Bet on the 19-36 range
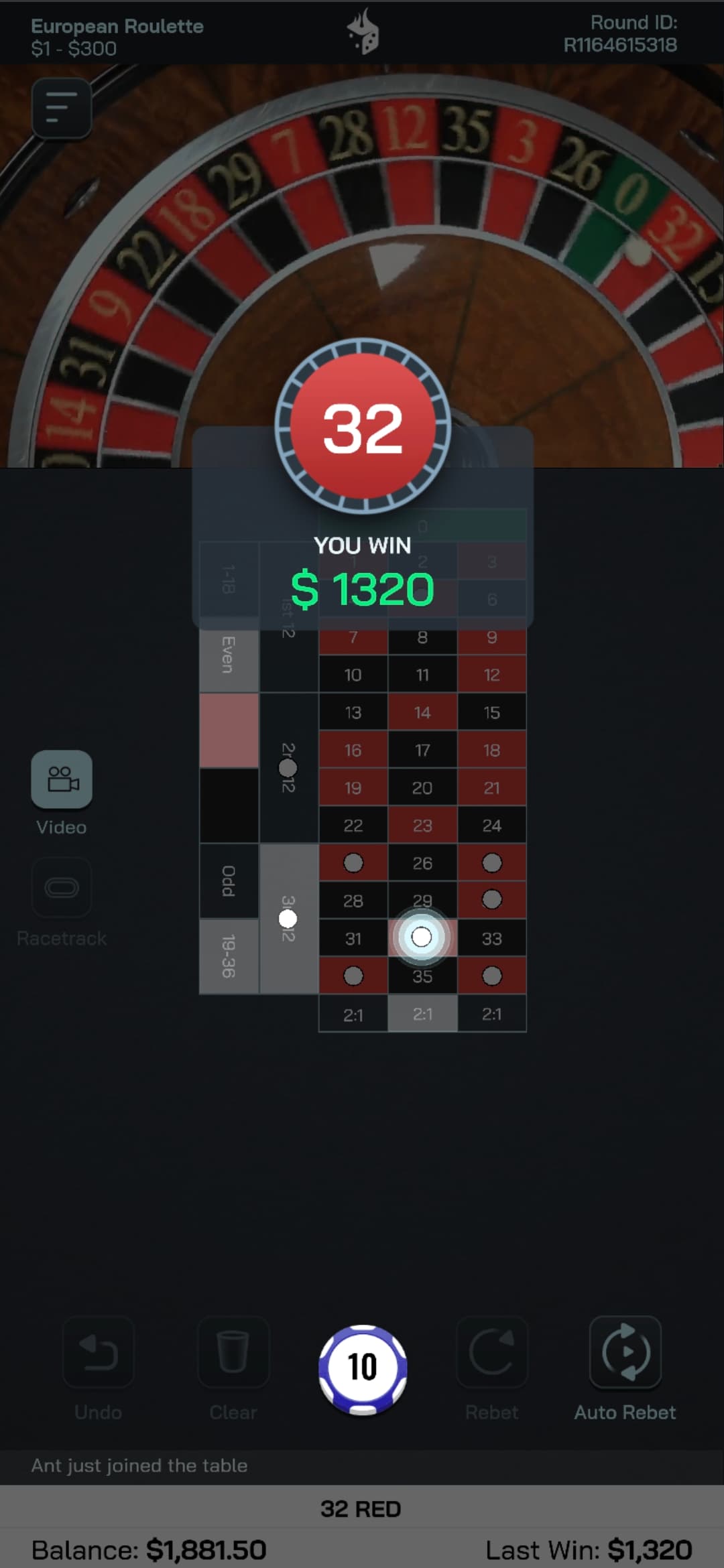This screenshot has height=1568, width=724. 229,956
